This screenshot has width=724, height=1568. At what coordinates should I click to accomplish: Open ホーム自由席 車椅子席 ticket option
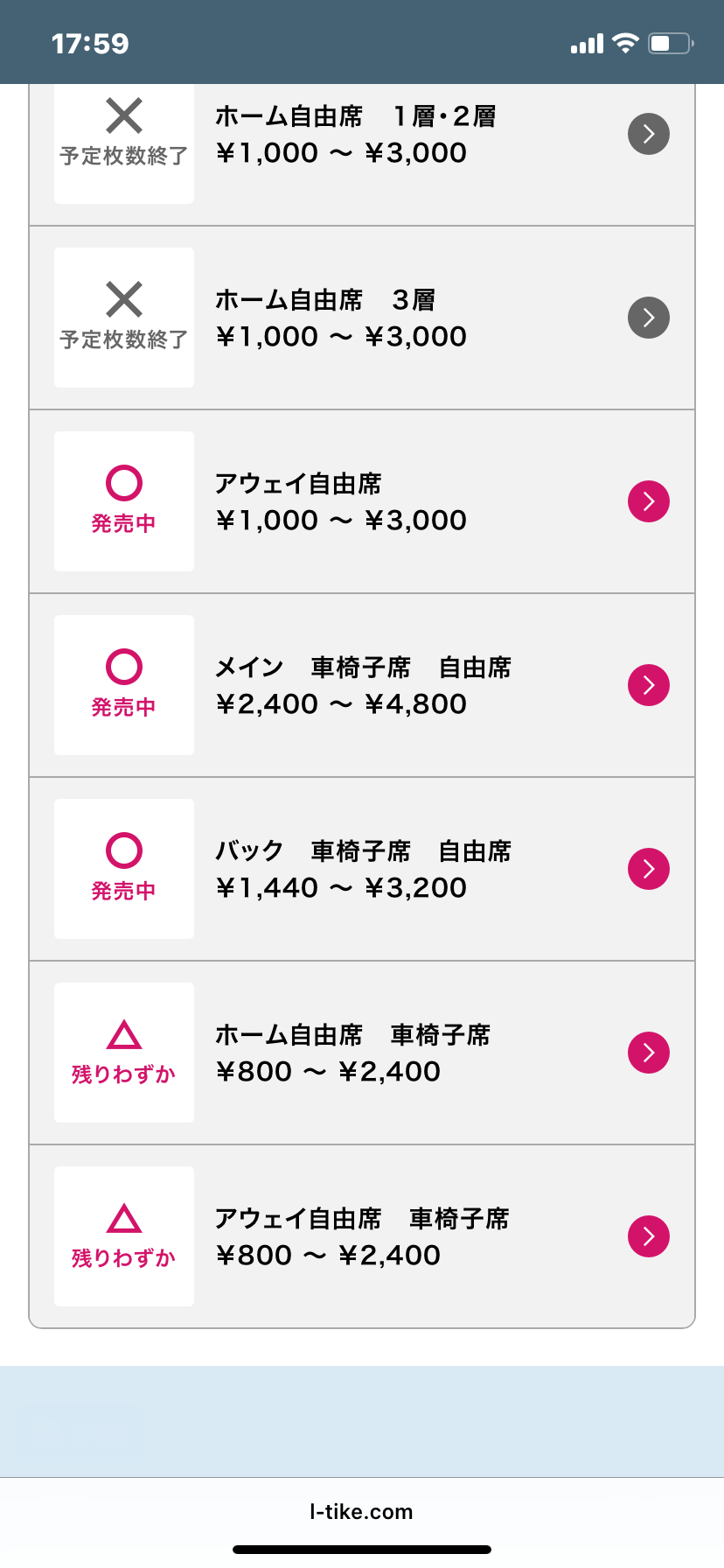(362, 1053)
